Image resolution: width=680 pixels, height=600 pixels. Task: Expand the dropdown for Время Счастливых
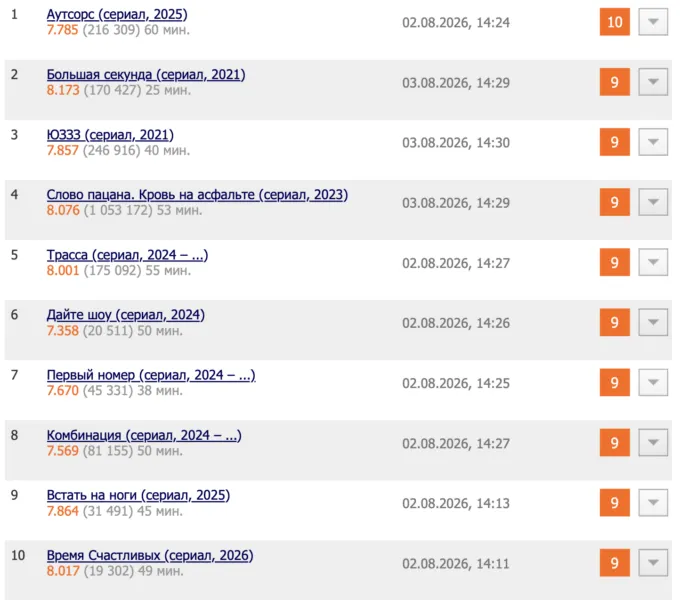[x=653, y=563]
